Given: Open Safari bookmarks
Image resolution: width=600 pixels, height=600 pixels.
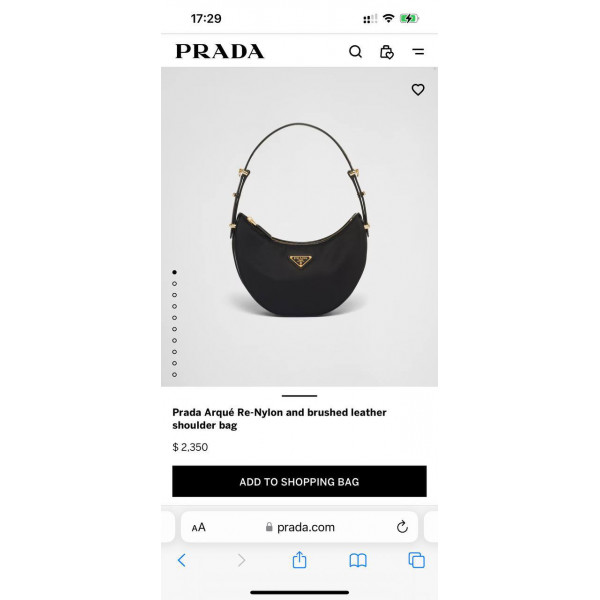Looking at the screenshot, I should pos(358,561).
